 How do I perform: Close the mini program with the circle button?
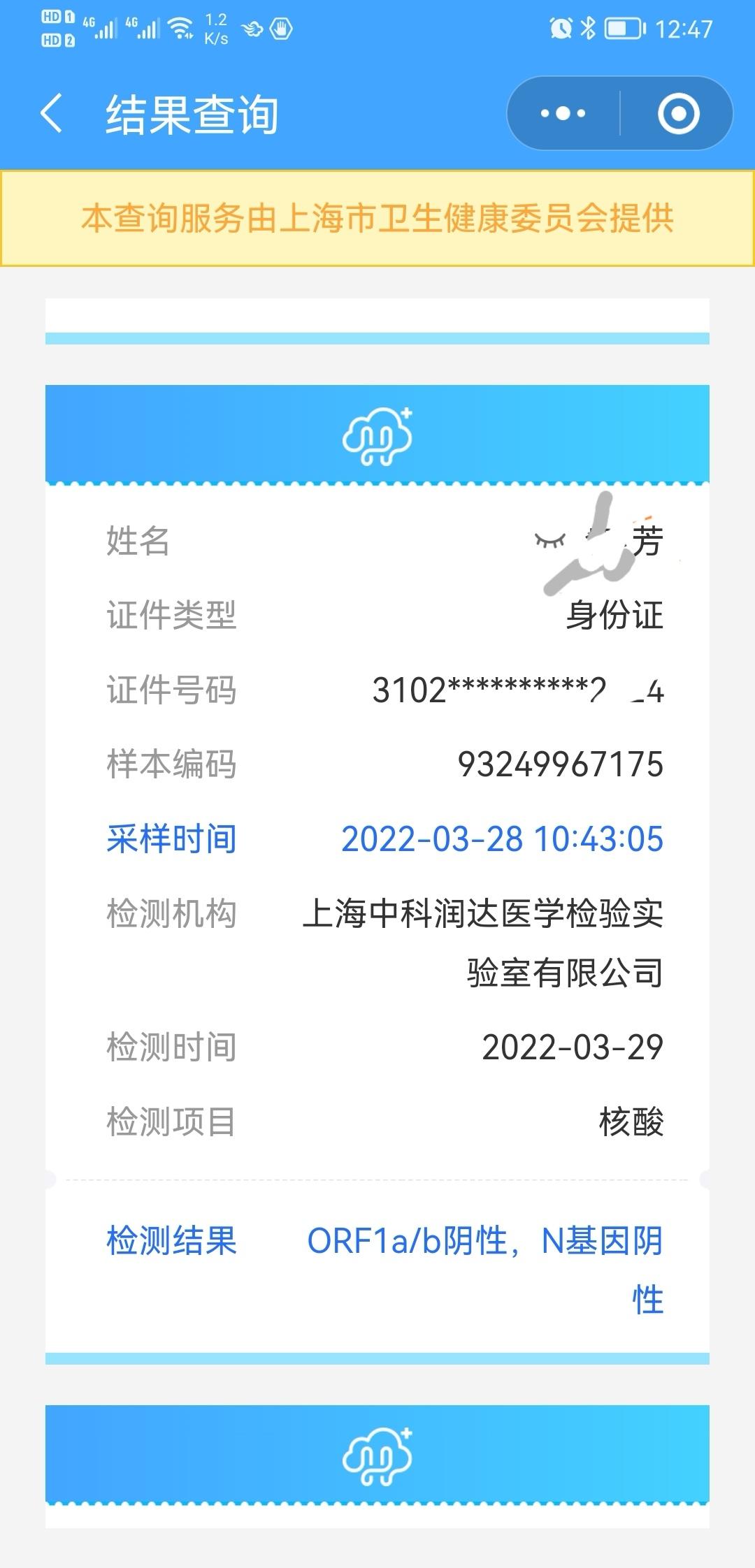click(678, 113)
